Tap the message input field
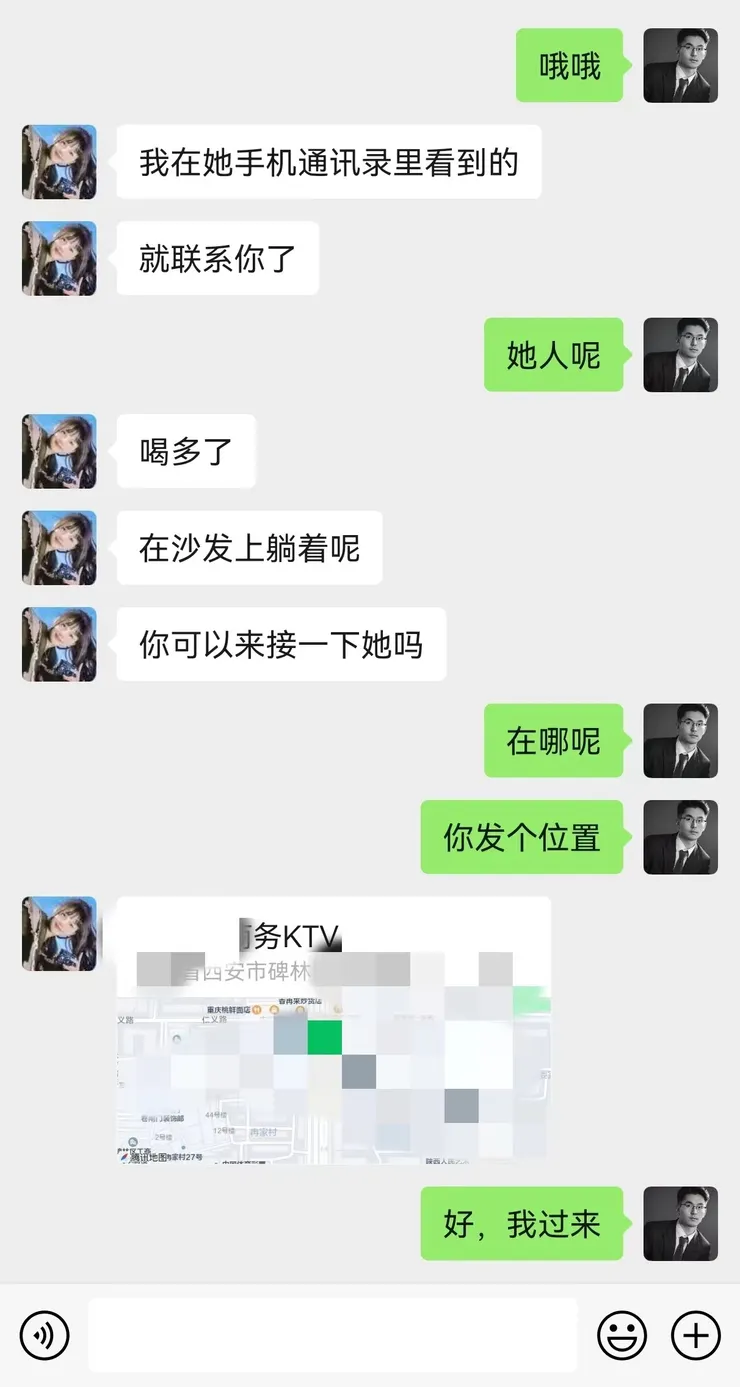740x1387 pixels. [x=333, y=1334]
